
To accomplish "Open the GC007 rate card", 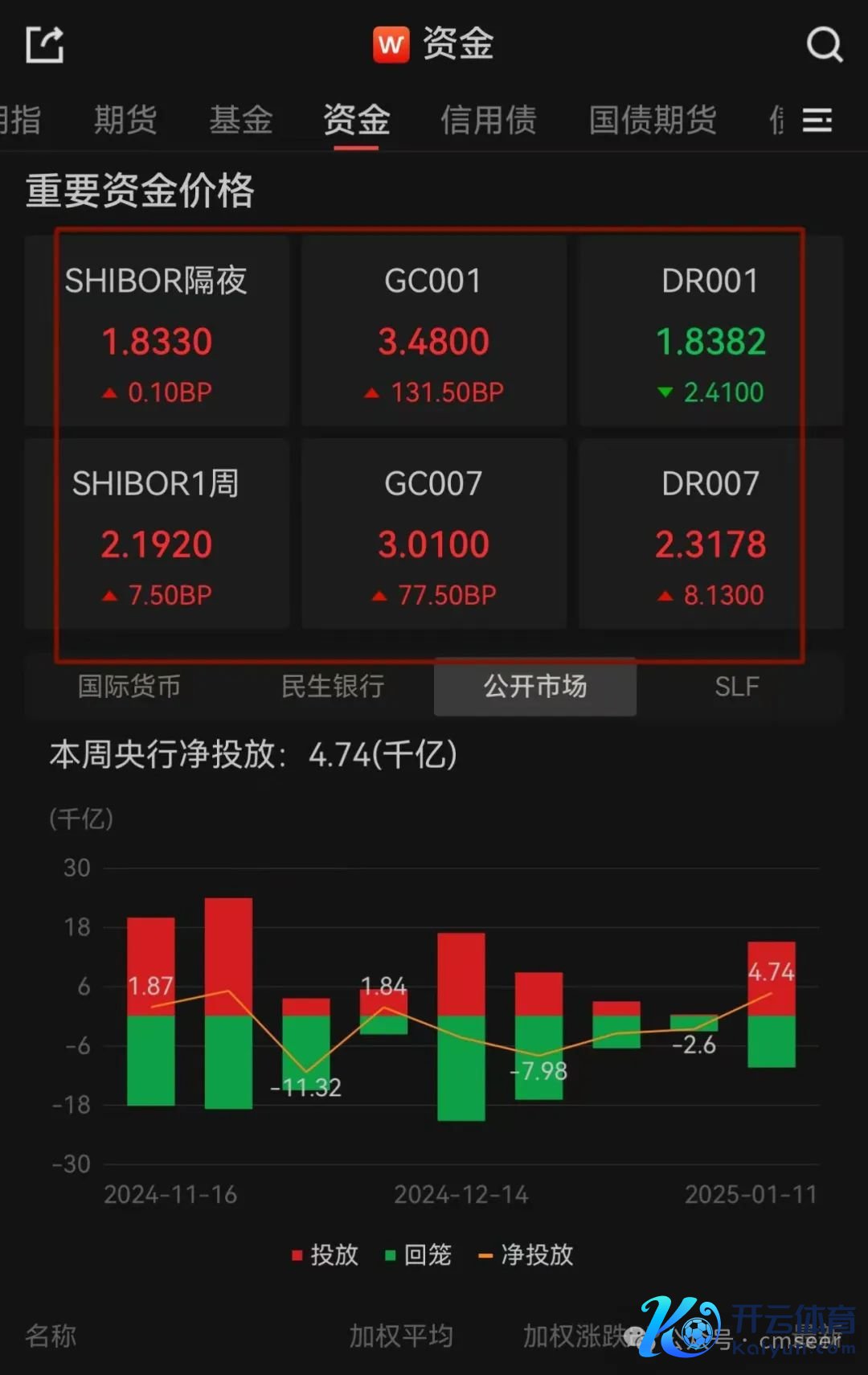I will tap(434, 534).
